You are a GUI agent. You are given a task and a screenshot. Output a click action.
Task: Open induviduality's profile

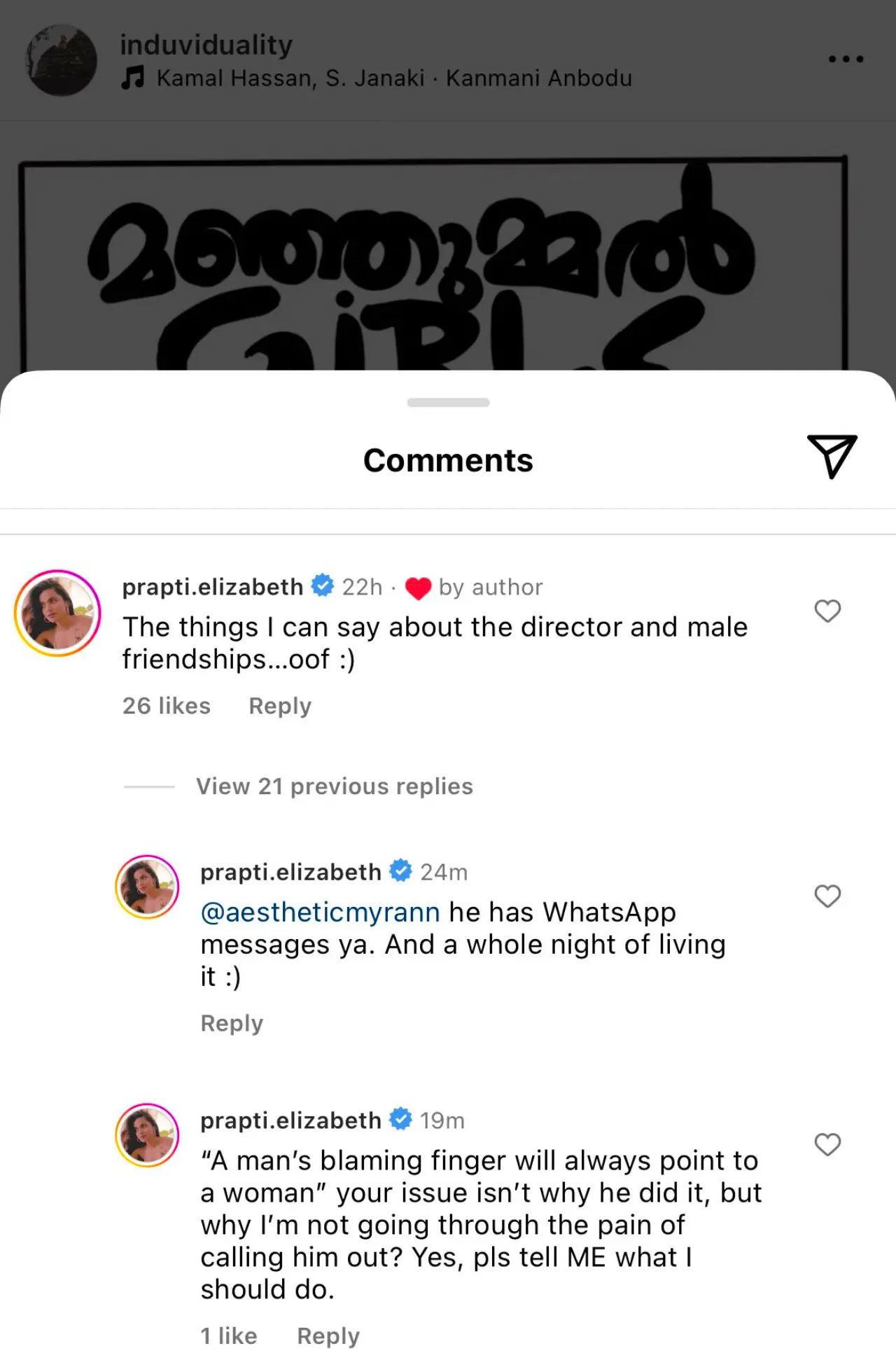tap(206, 45)
